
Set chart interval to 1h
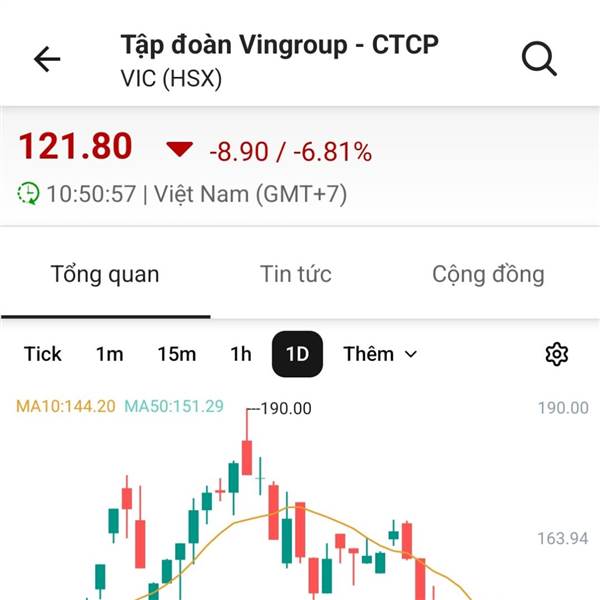(x=240, y=354)
